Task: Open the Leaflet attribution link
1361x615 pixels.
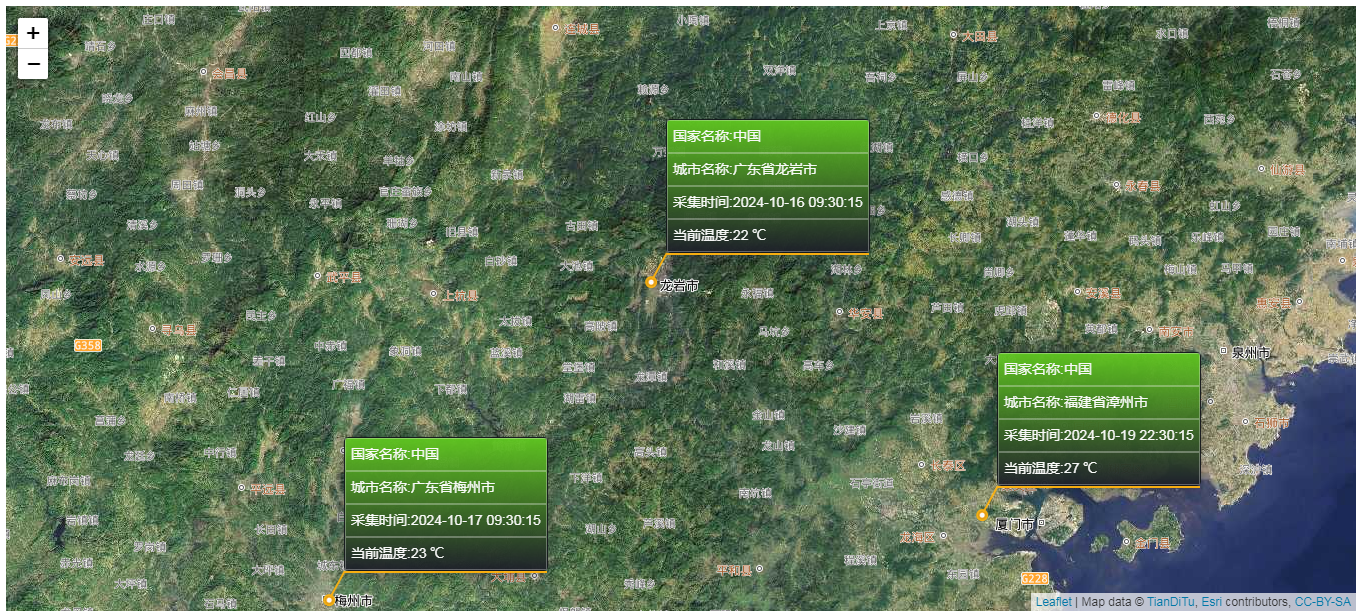Action: [x=1053, y=602]
